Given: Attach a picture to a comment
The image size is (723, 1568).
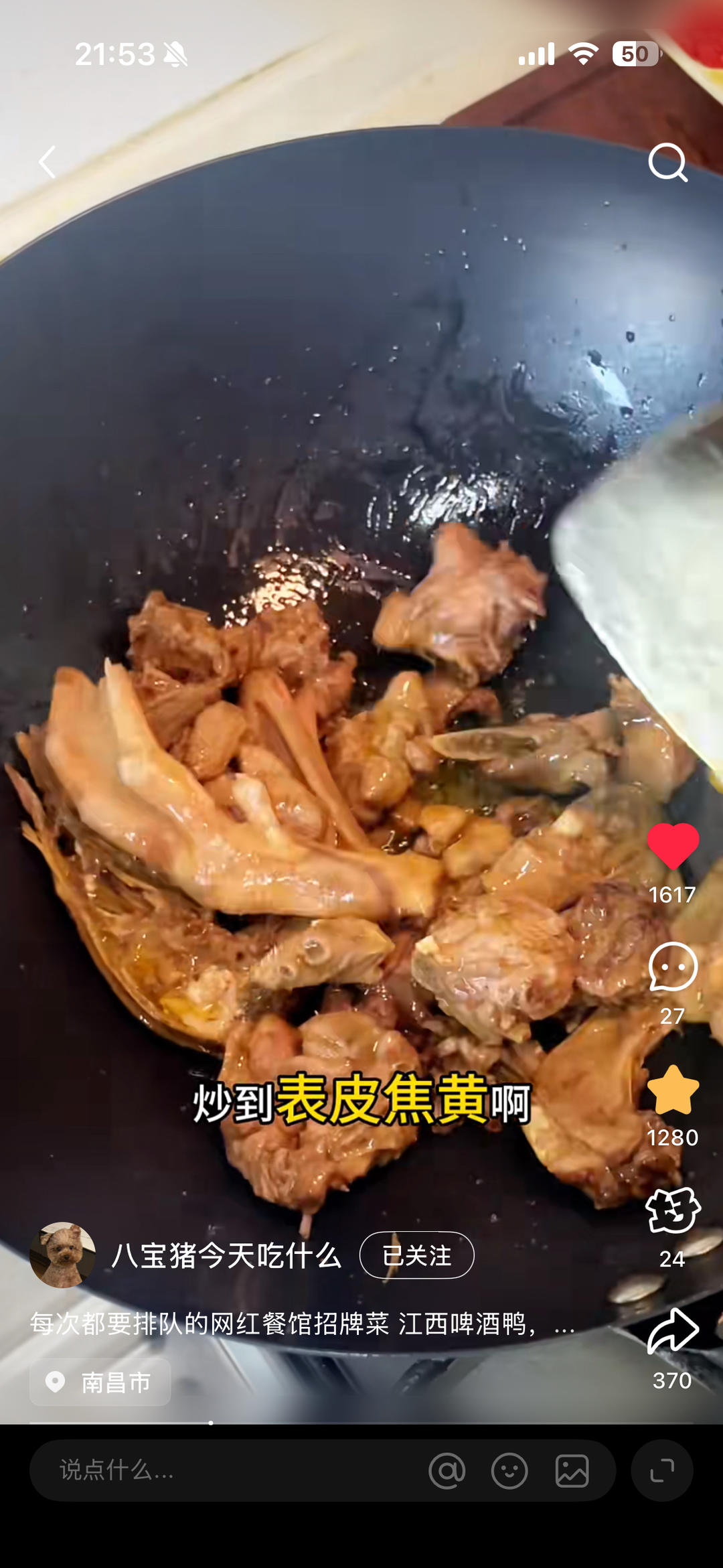Looking at the screenshot, I should pos(572,1471).
